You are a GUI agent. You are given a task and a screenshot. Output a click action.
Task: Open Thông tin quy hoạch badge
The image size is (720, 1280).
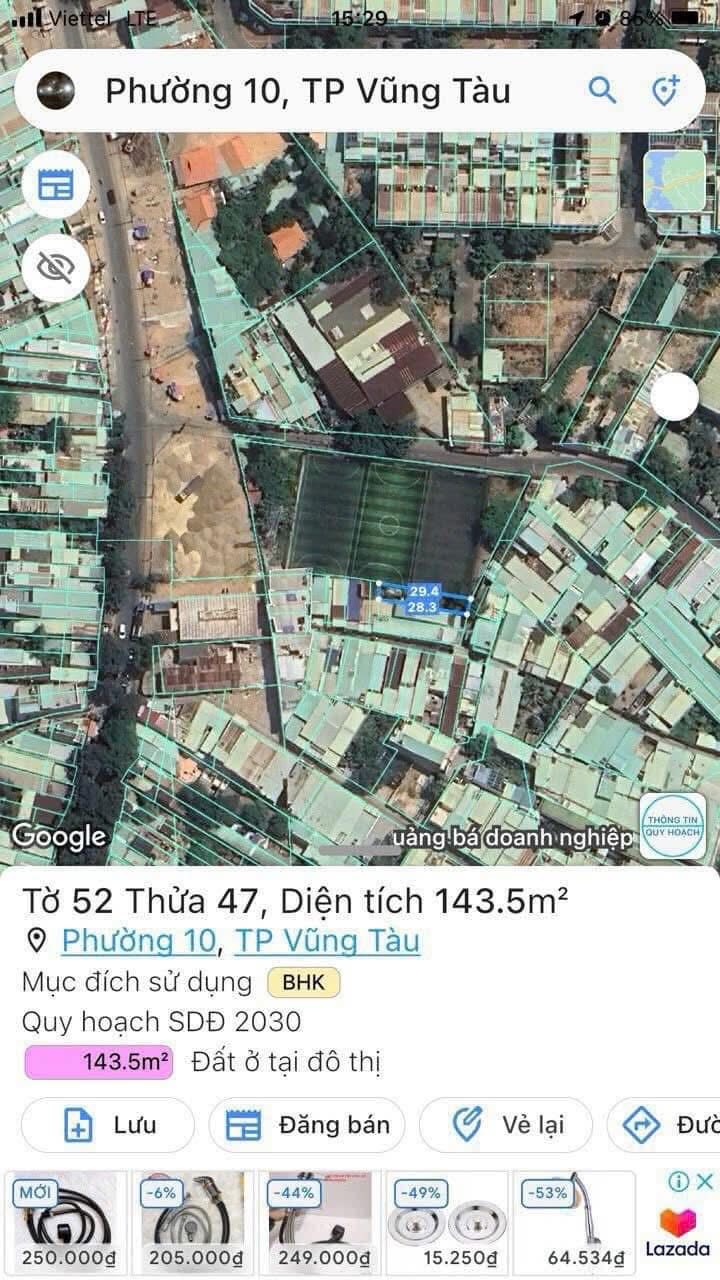[673, 826]
